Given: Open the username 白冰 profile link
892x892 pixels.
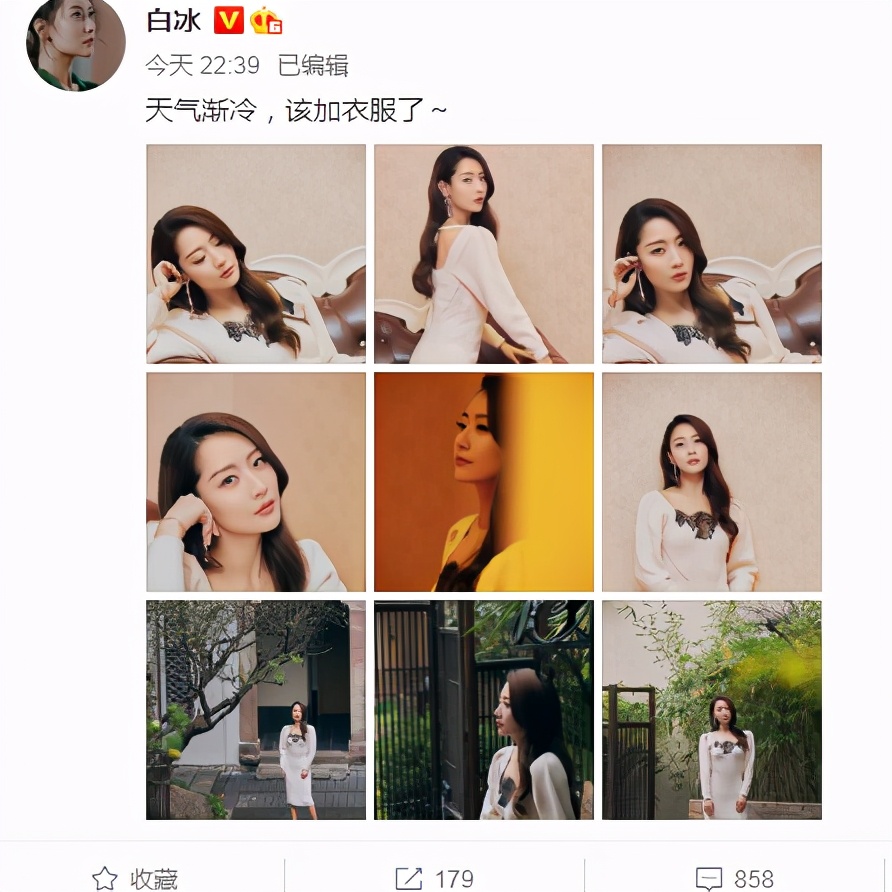Looking at the screenshot, I should point(172,20).
